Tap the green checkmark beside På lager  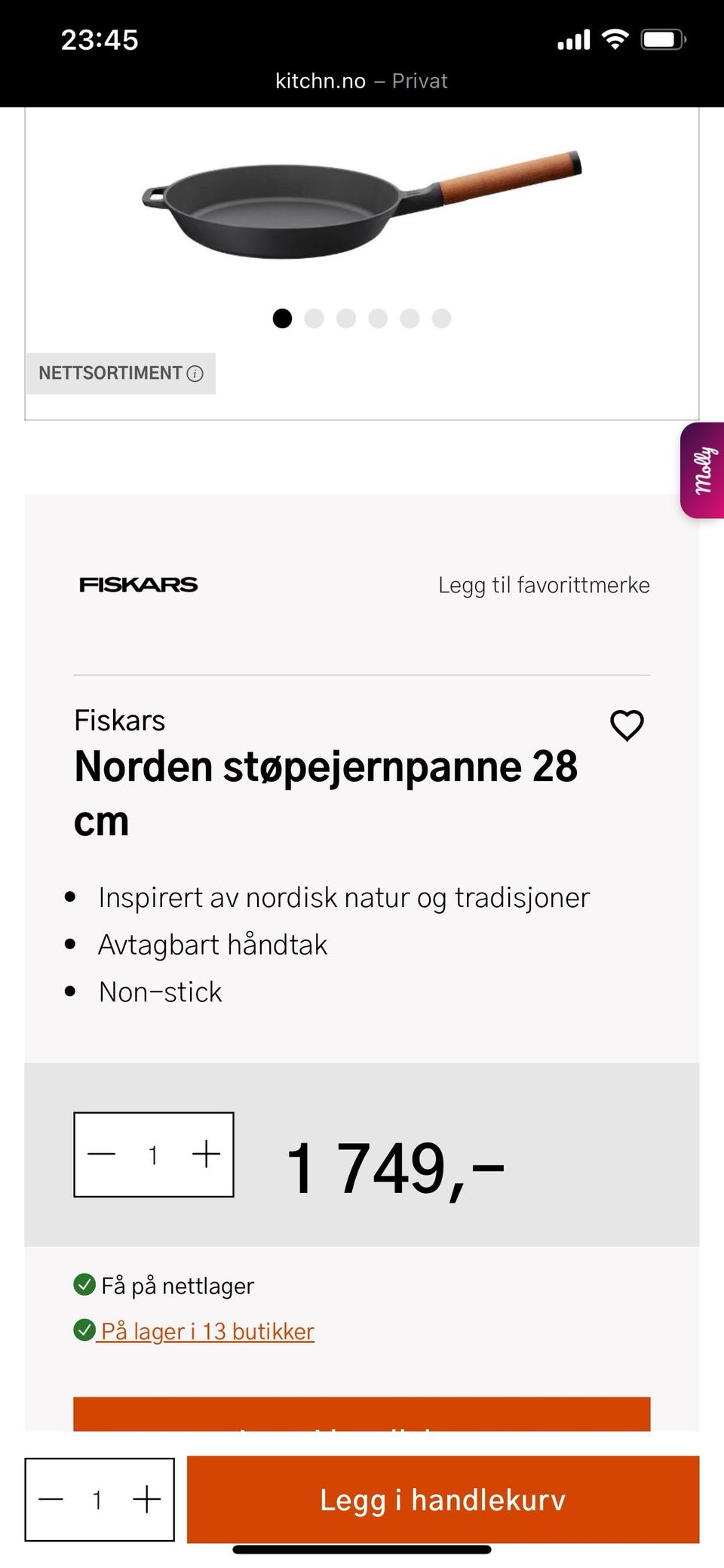click(x=84, y=1330)
